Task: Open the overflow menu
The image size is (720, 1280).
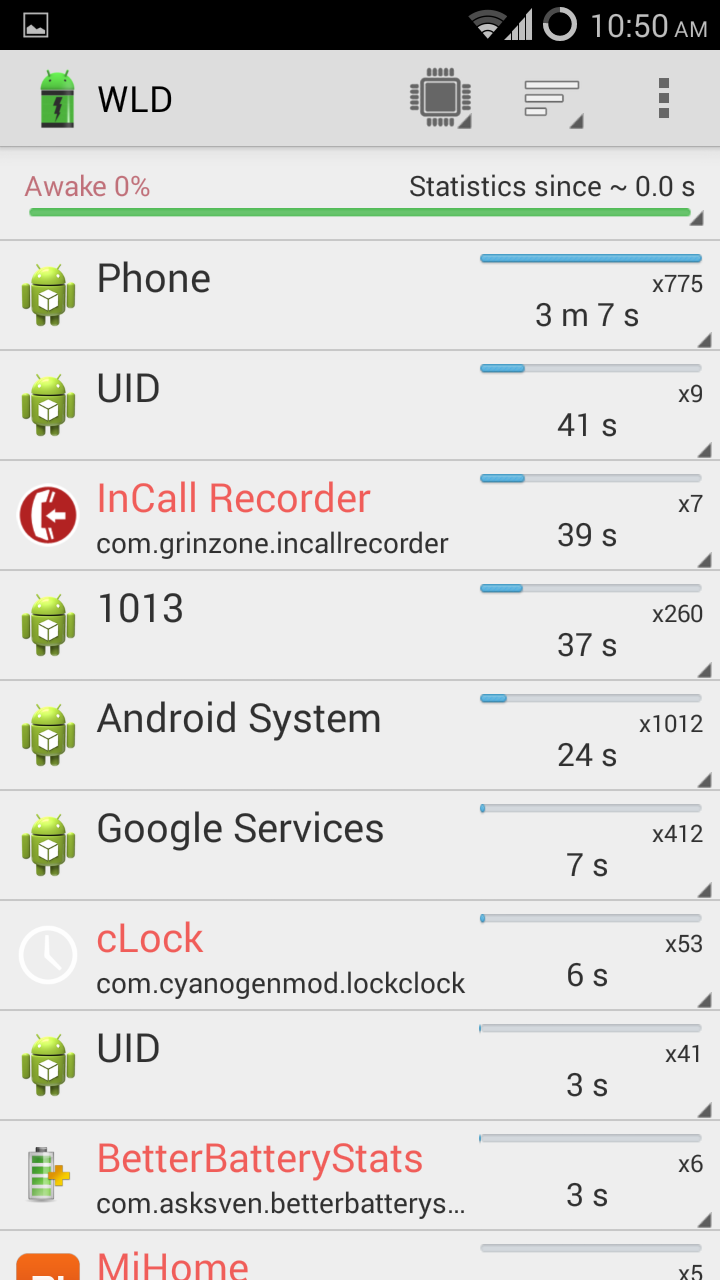Action: 663,99
